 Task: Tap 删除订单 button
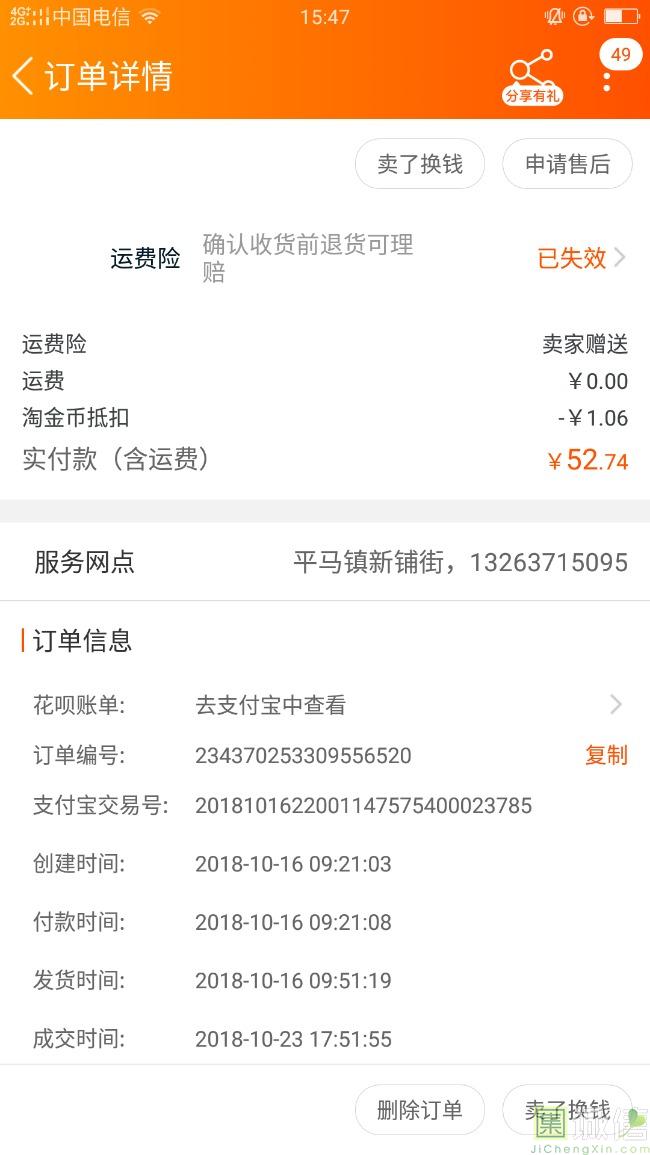click(420, 1109)
